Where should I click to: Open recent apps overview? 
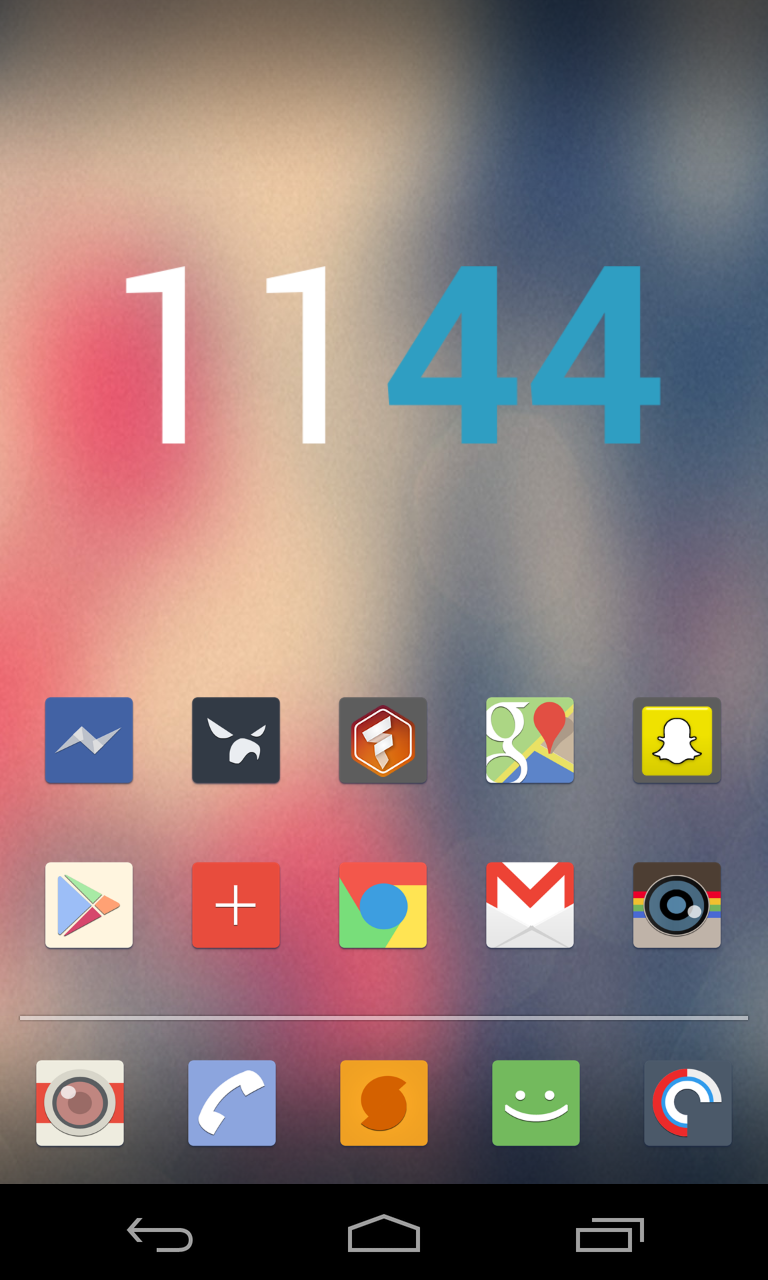click(x=609, y=1235)
